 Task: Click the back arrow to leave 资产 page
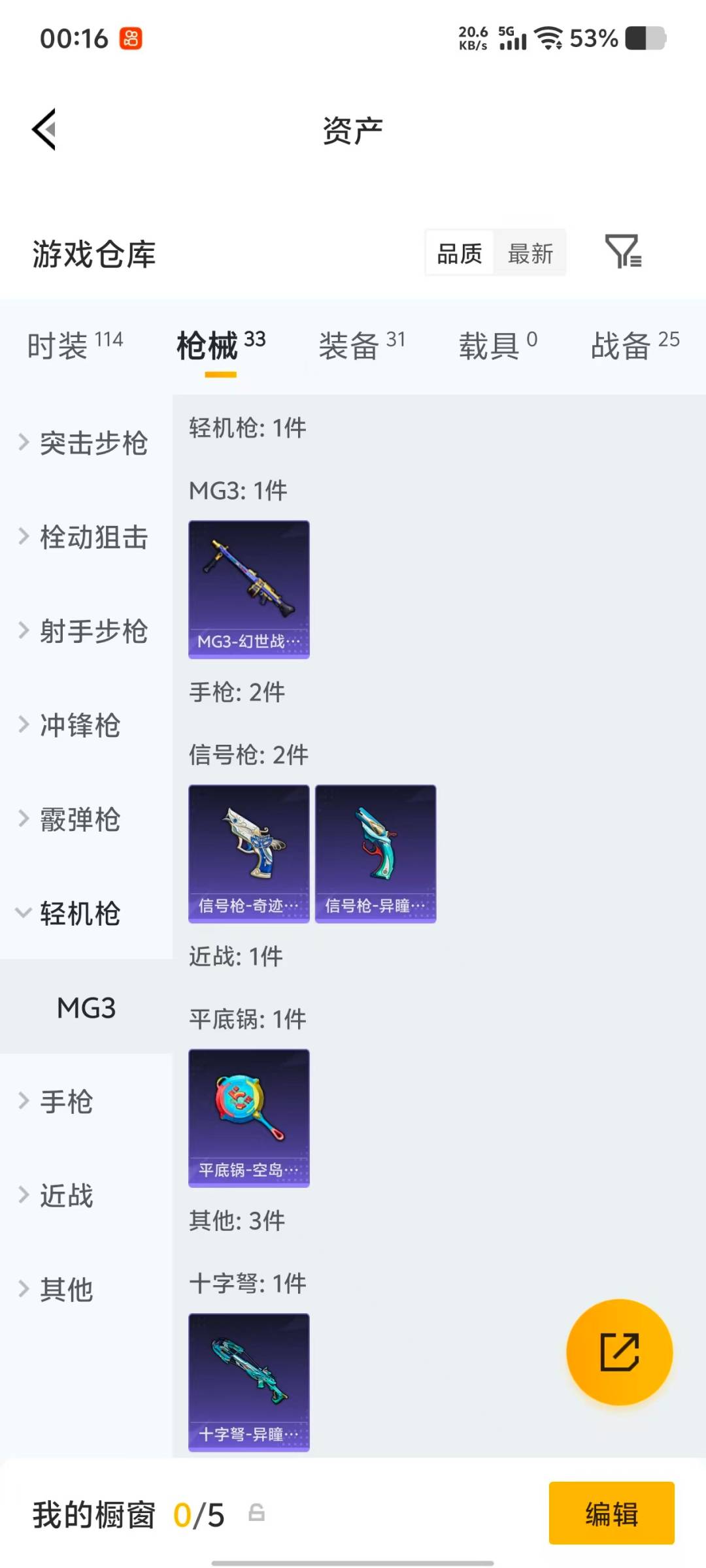44,129
